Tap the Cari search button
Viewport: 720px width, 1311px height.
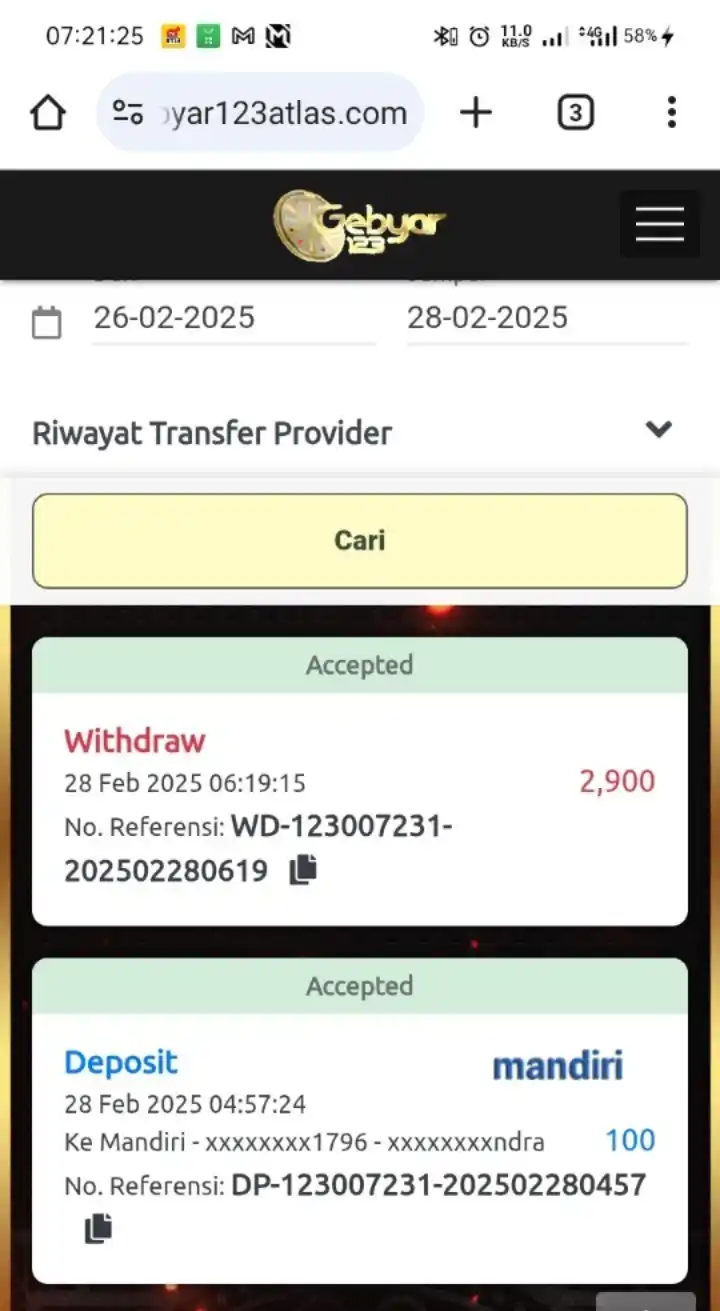360,540
